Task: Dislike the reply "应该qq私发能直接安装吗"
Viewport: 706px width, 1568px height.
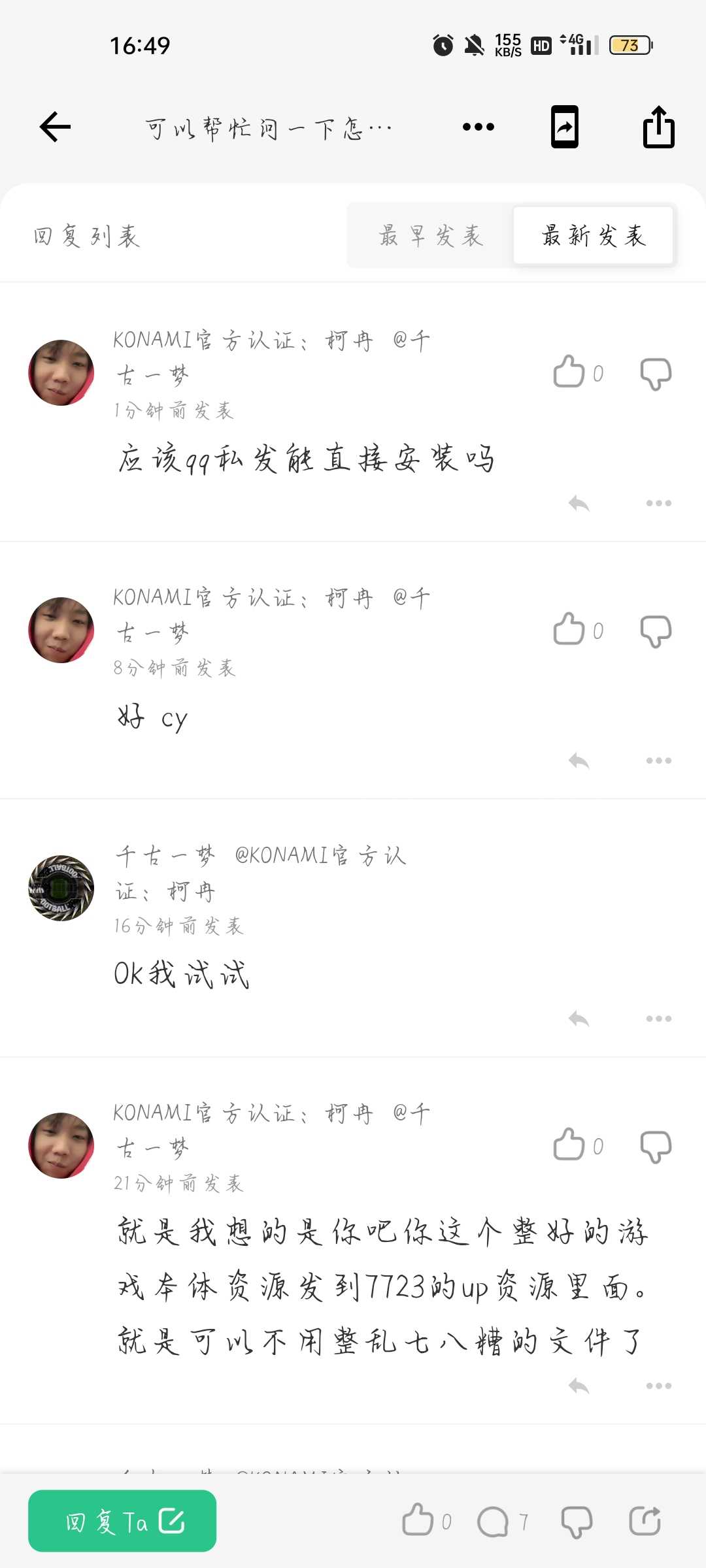Action: pos(656,374)
